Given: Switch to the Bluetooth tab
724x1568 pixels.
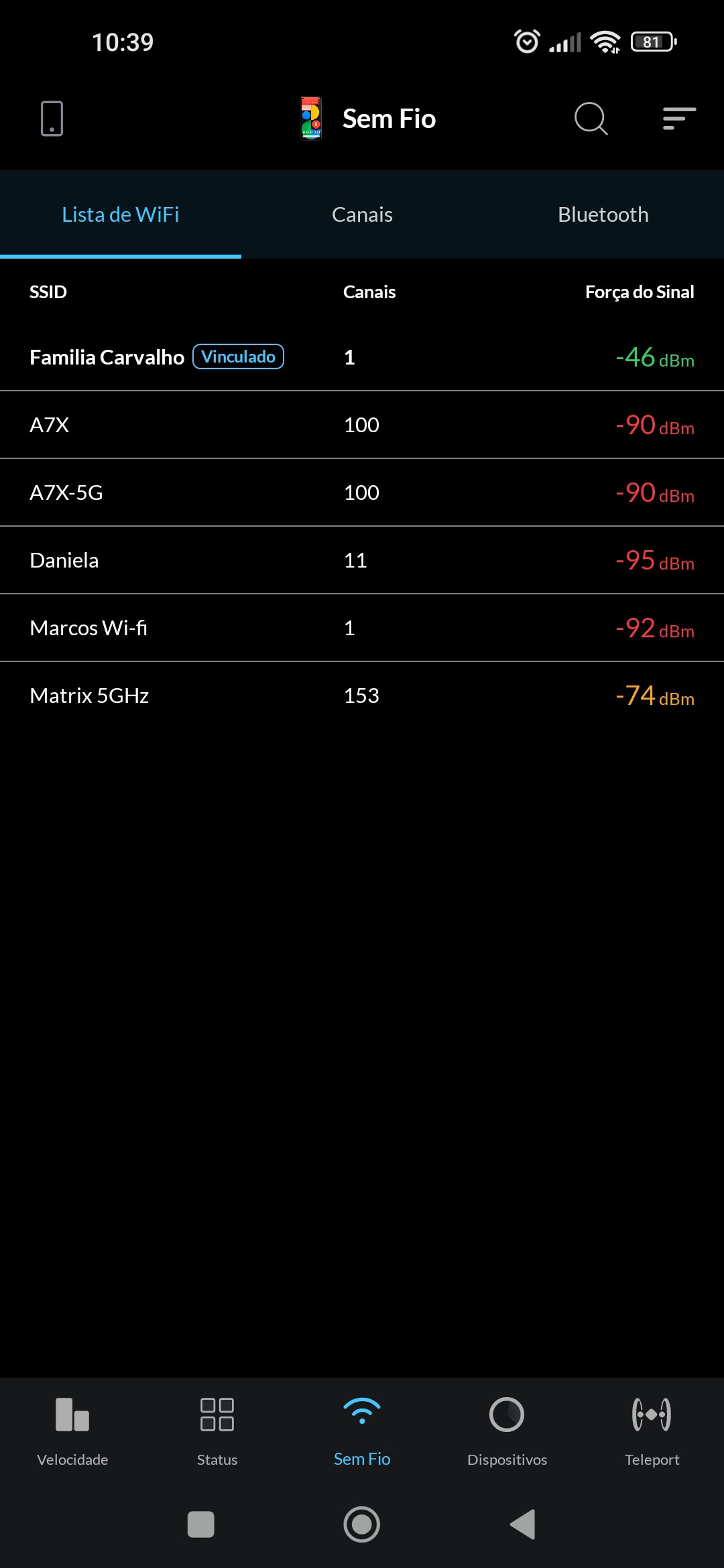Looking at the screenshot, I should [603, 214].
